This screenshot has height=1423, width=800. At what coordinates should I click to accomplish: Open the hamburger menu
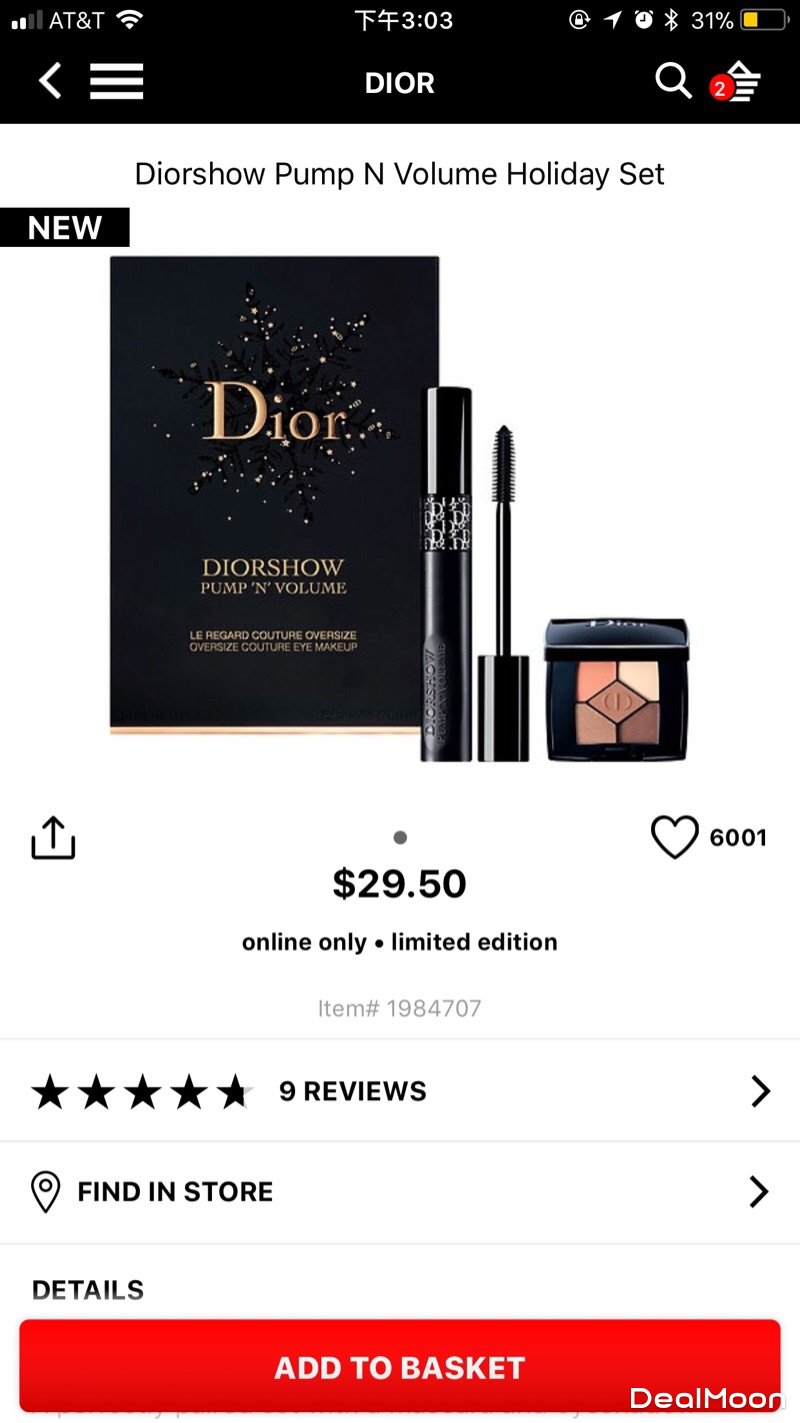tap(116, 81)
